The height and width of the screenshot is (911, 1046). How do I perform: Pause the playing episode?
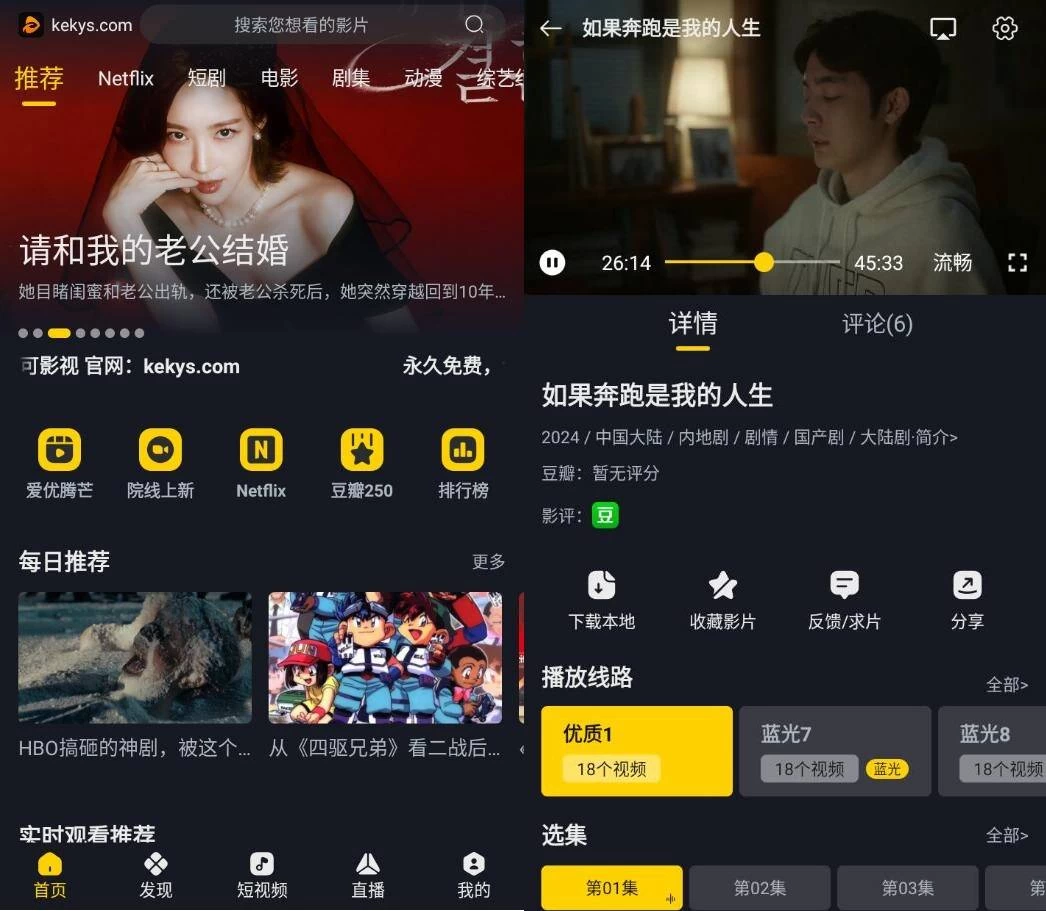tap(552, 263)
